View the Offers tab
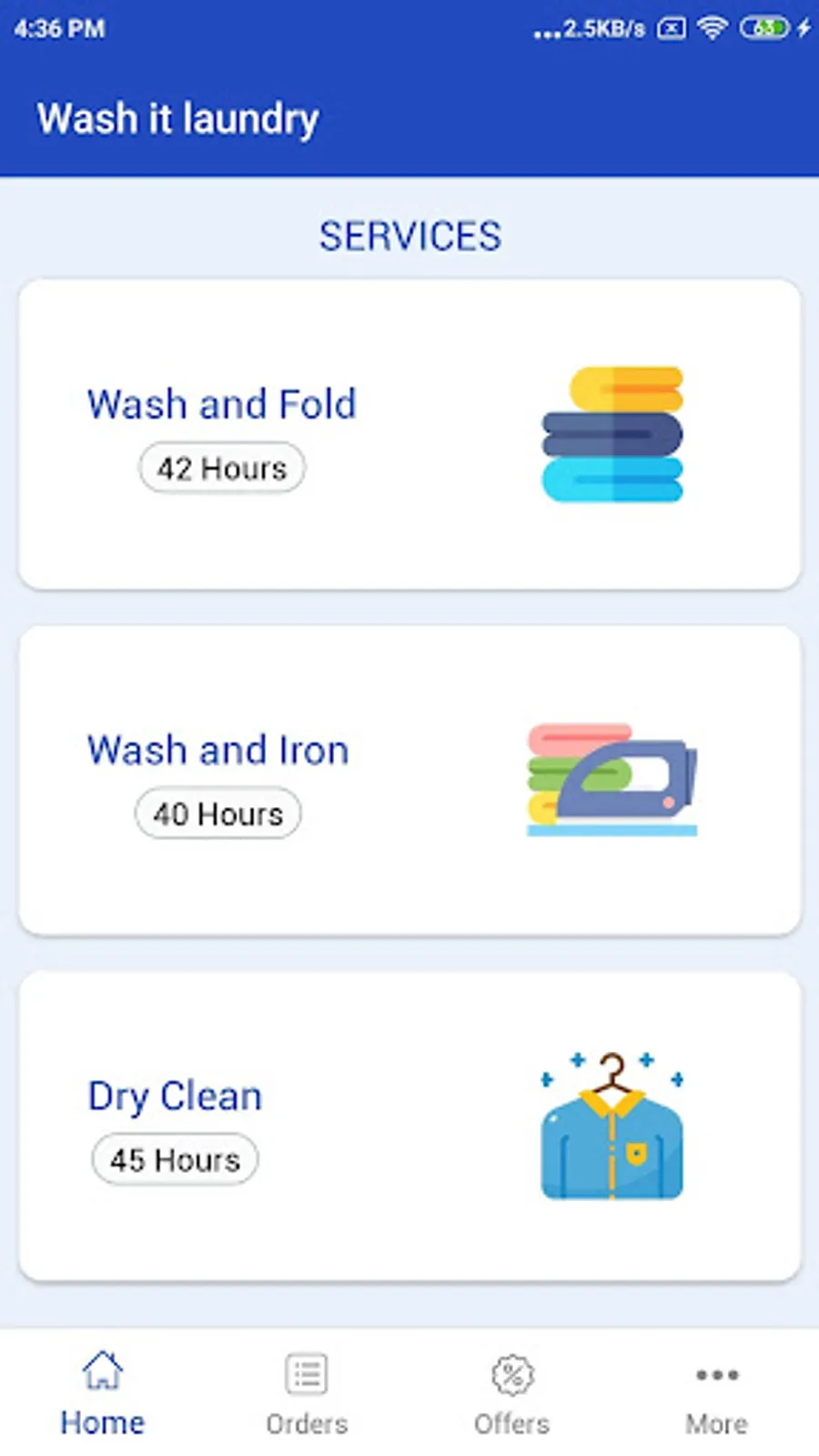 [x=511, y=1393]
